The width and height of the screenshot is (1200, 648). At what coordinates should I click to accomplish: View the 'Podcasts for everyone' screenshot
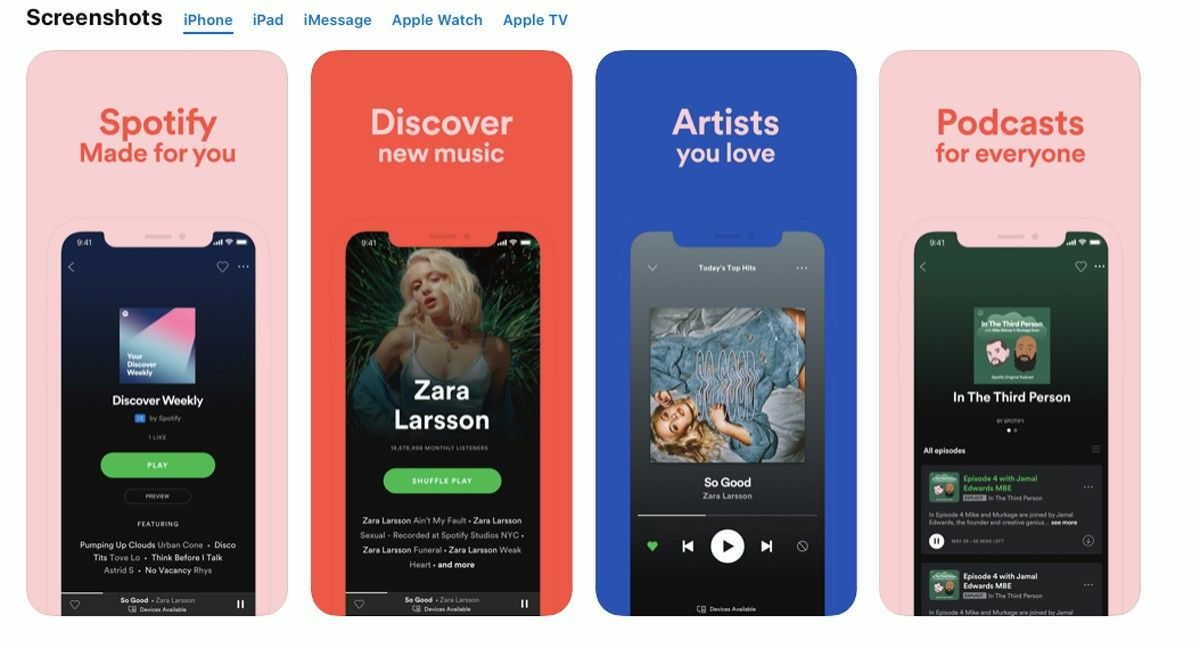click(1010, 333)
